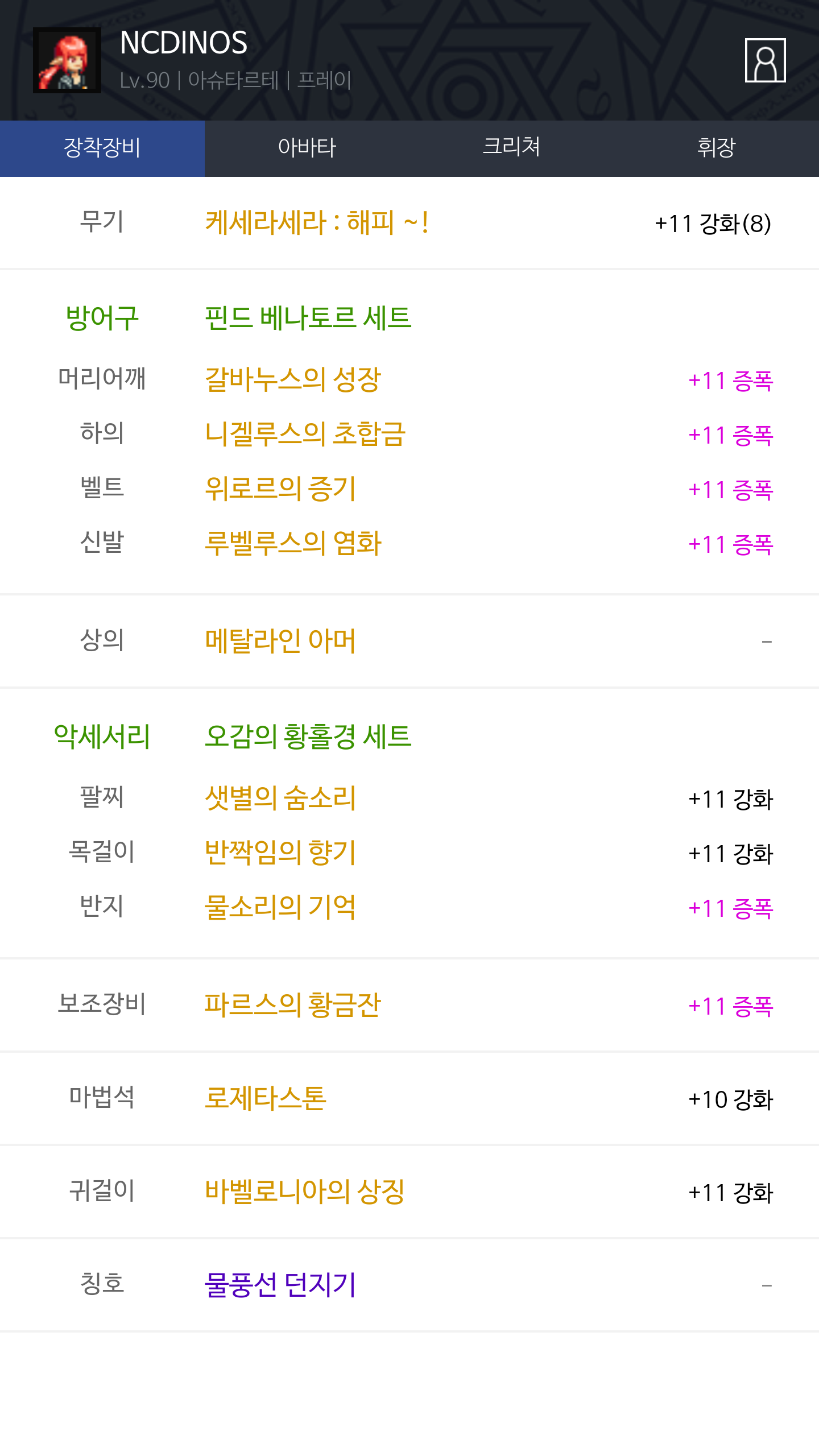The image size is (819, 1456).
Task: Open the character profile icon
Action: coord(765,60)
